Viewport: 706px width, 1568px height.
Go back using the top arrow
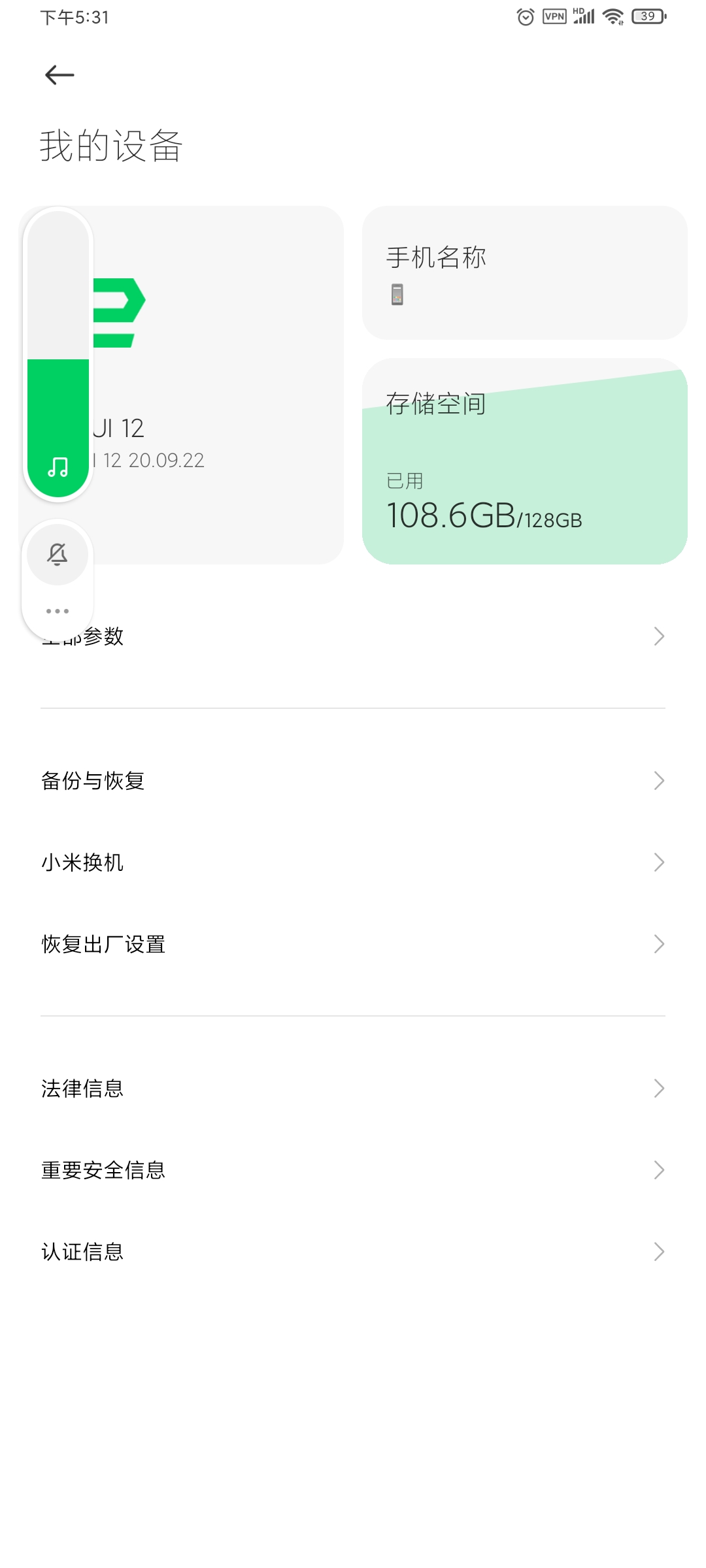[x=59, y=75]
